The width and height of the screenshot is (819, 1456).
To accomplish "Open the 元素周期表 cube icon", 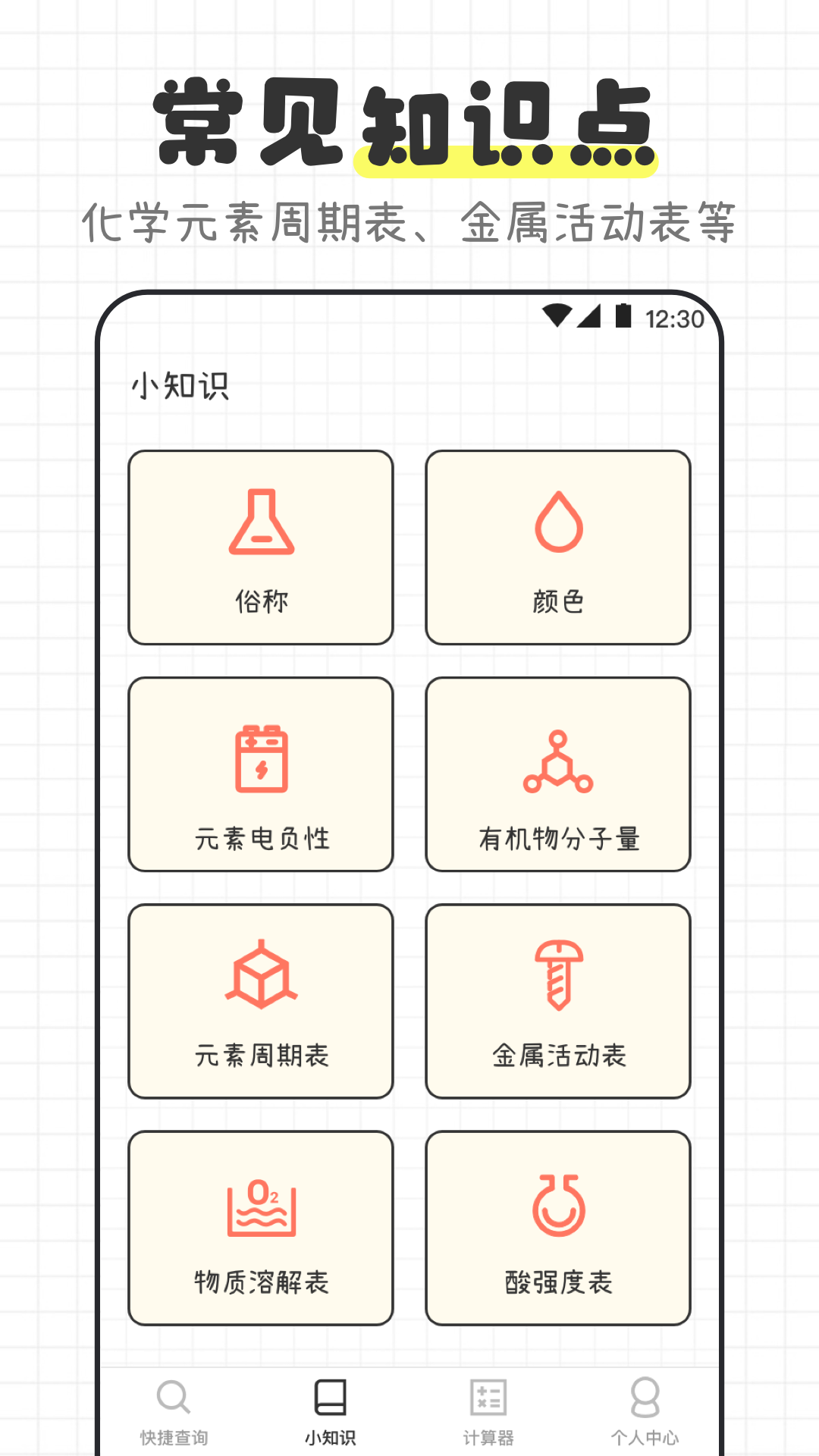I will (x=261, y=978).
